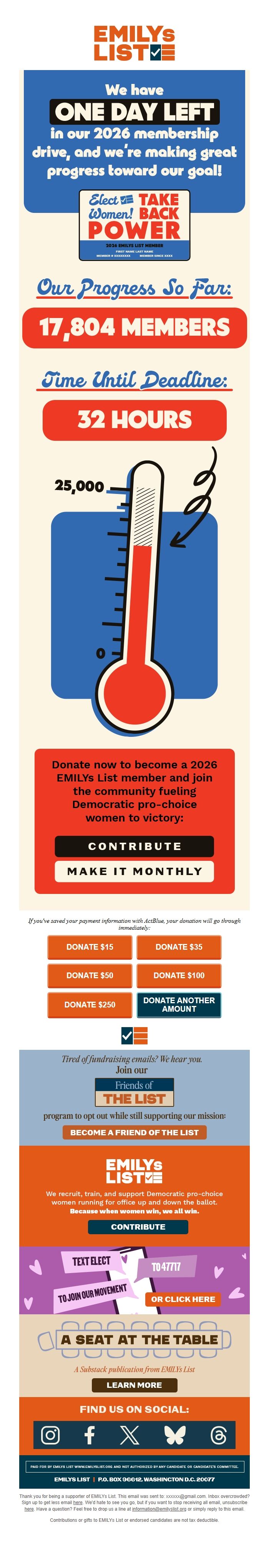The image size is (269, 1568).
Task: Give with DONATE $50
Action: (90, 976)
